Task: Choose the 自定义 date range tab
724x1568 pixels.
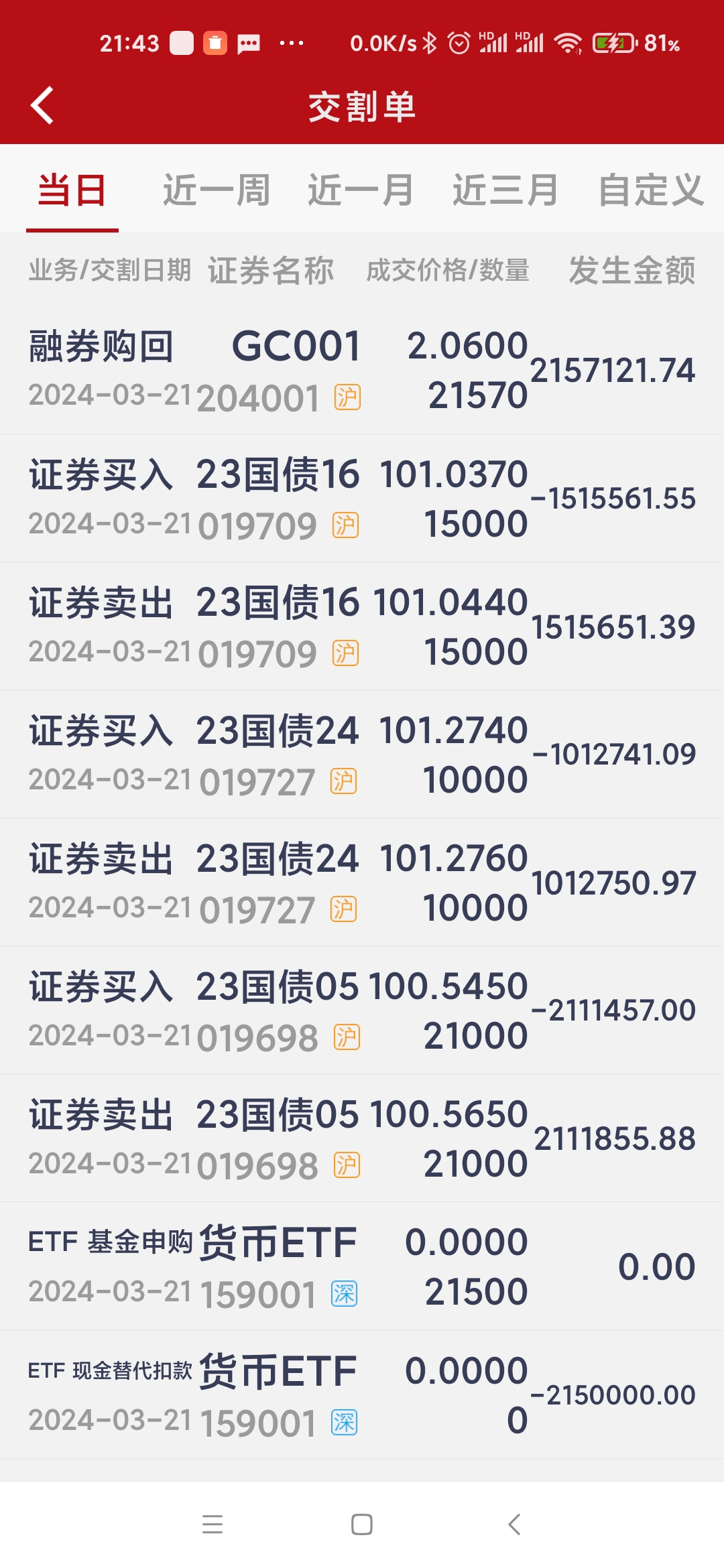Action: pyautogui.click(x=650, y=190)
